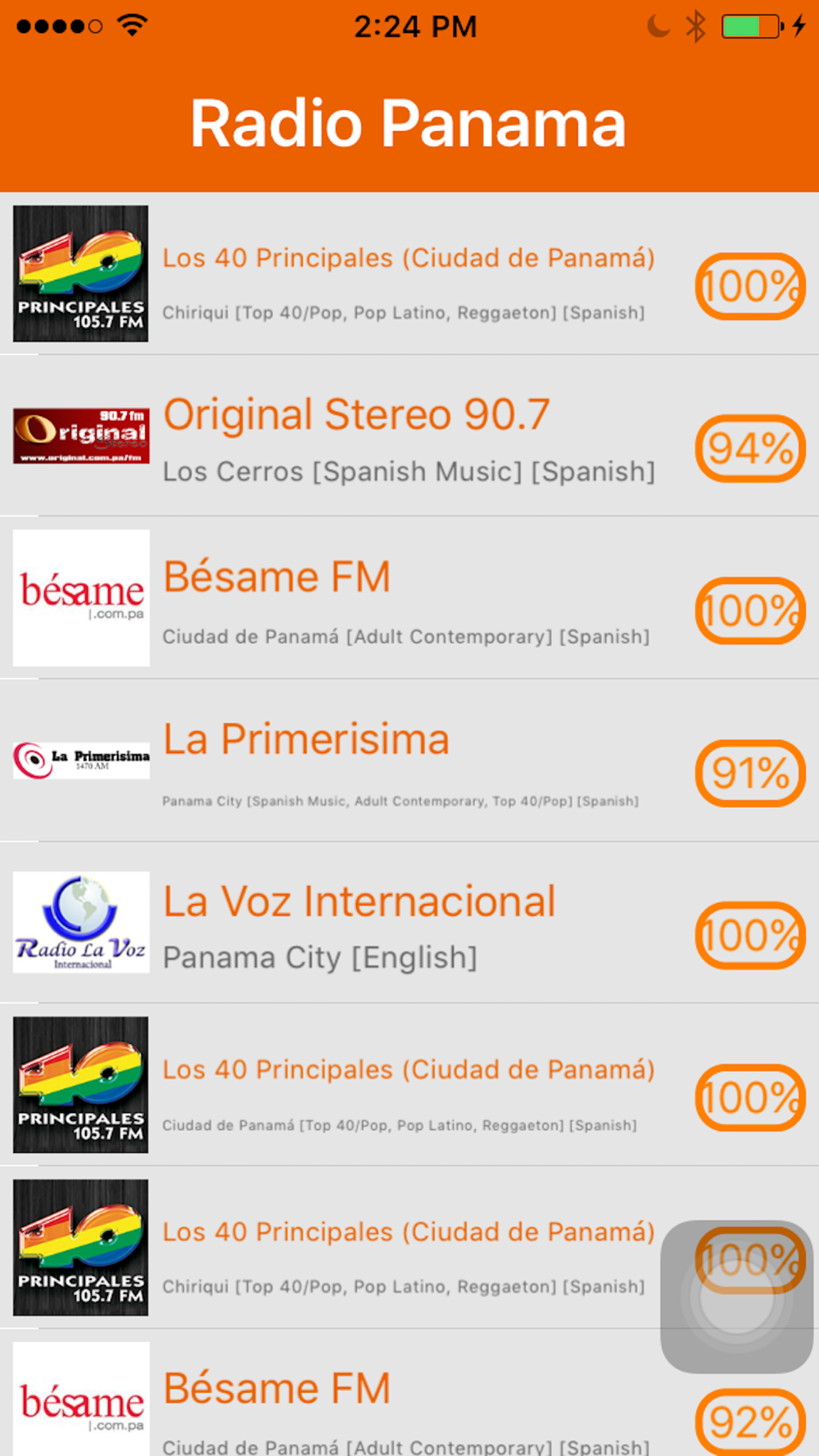Open Original Stereo 90.7 station

409,436
